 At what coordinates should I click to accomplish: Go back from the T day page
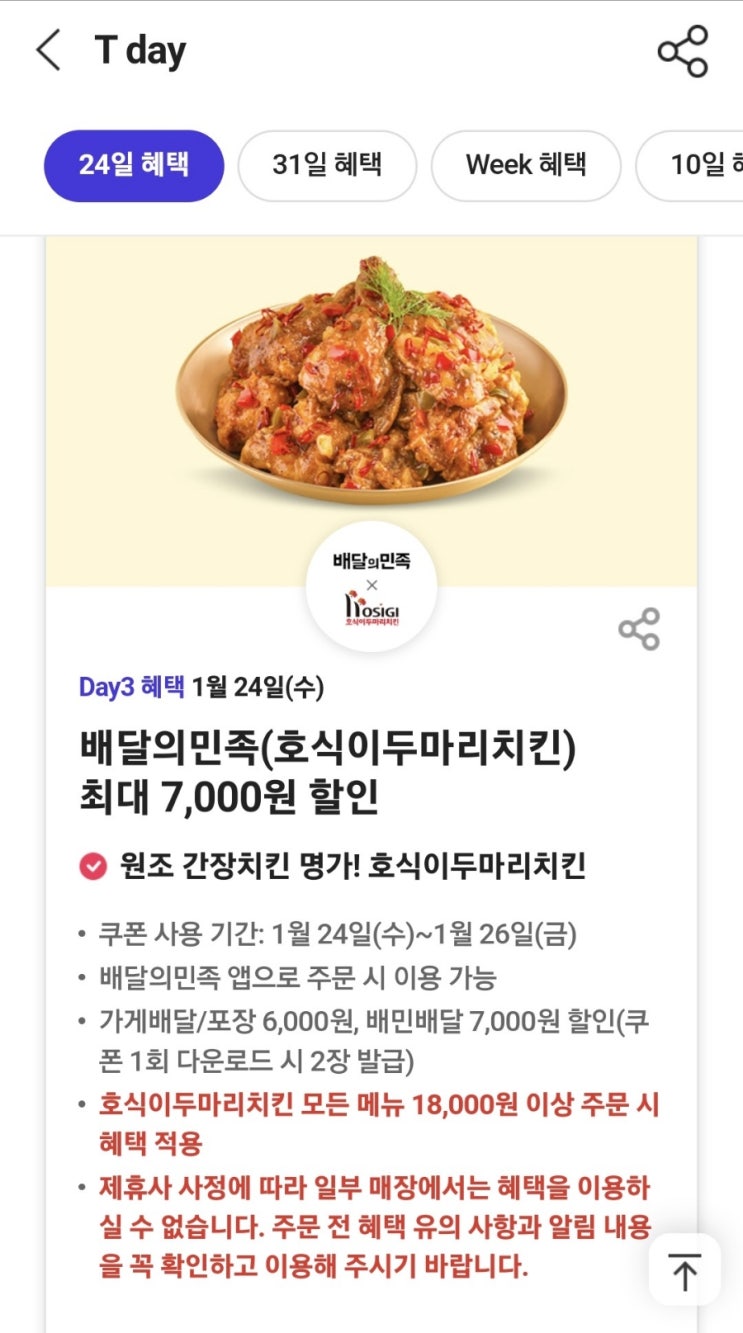coord(48,50)
